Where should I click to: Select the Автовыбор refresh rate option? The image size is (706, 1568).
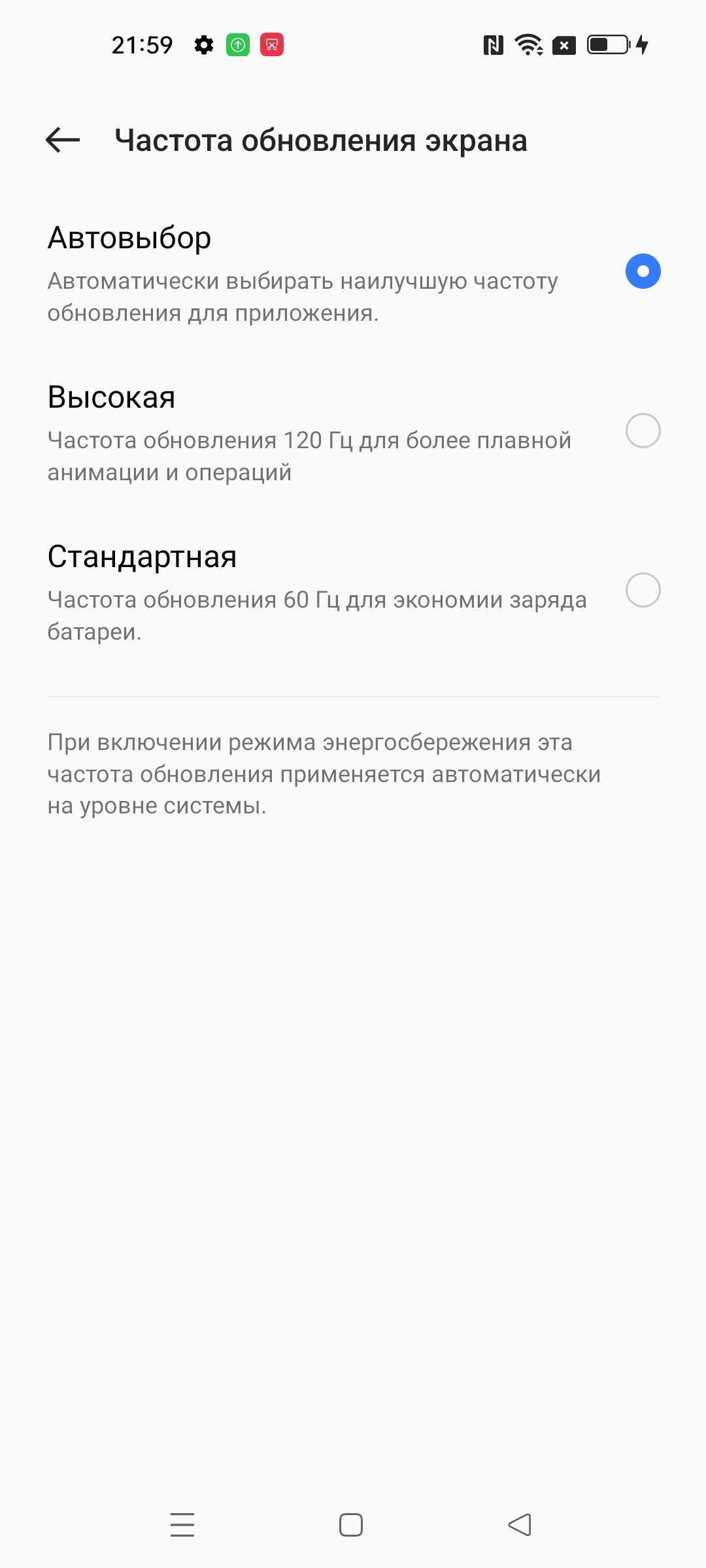[643, 271]
